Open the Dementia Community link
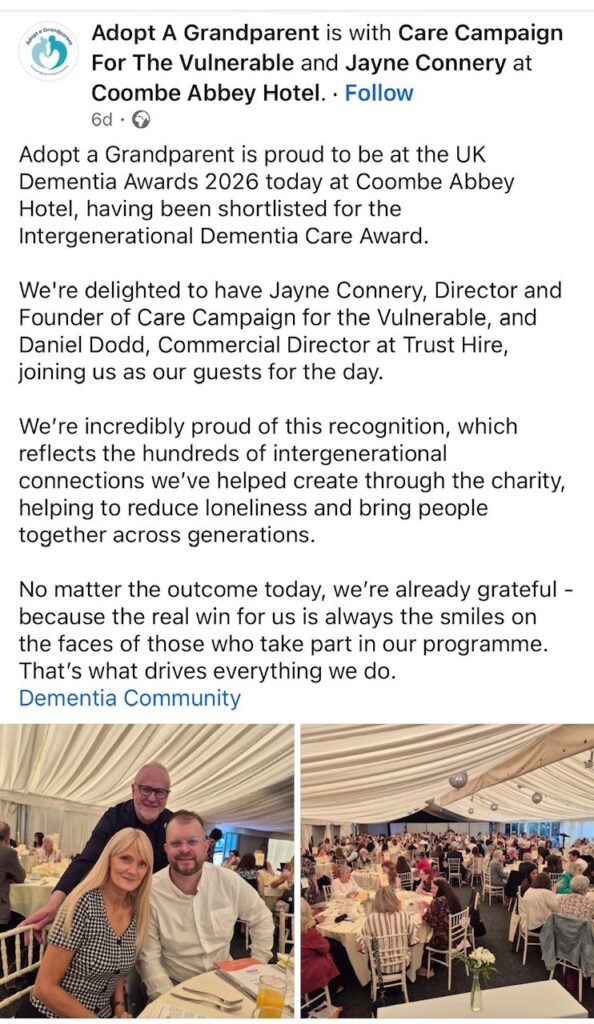Image resolution: width=594 pixels, height=1024 pixels. (130, 698)
